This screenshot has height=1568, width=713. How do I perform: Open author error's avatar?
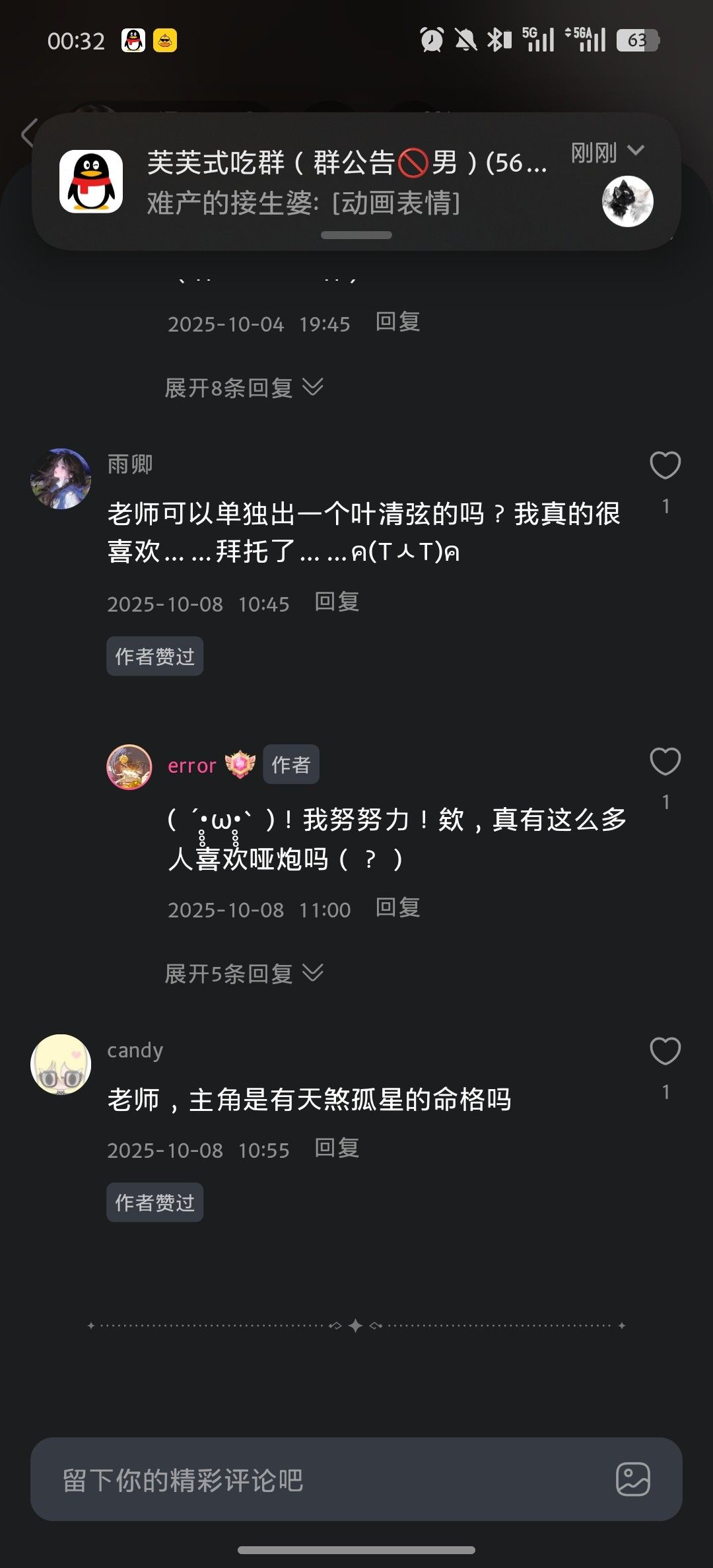pyautogui.click(x=129, y=766)
